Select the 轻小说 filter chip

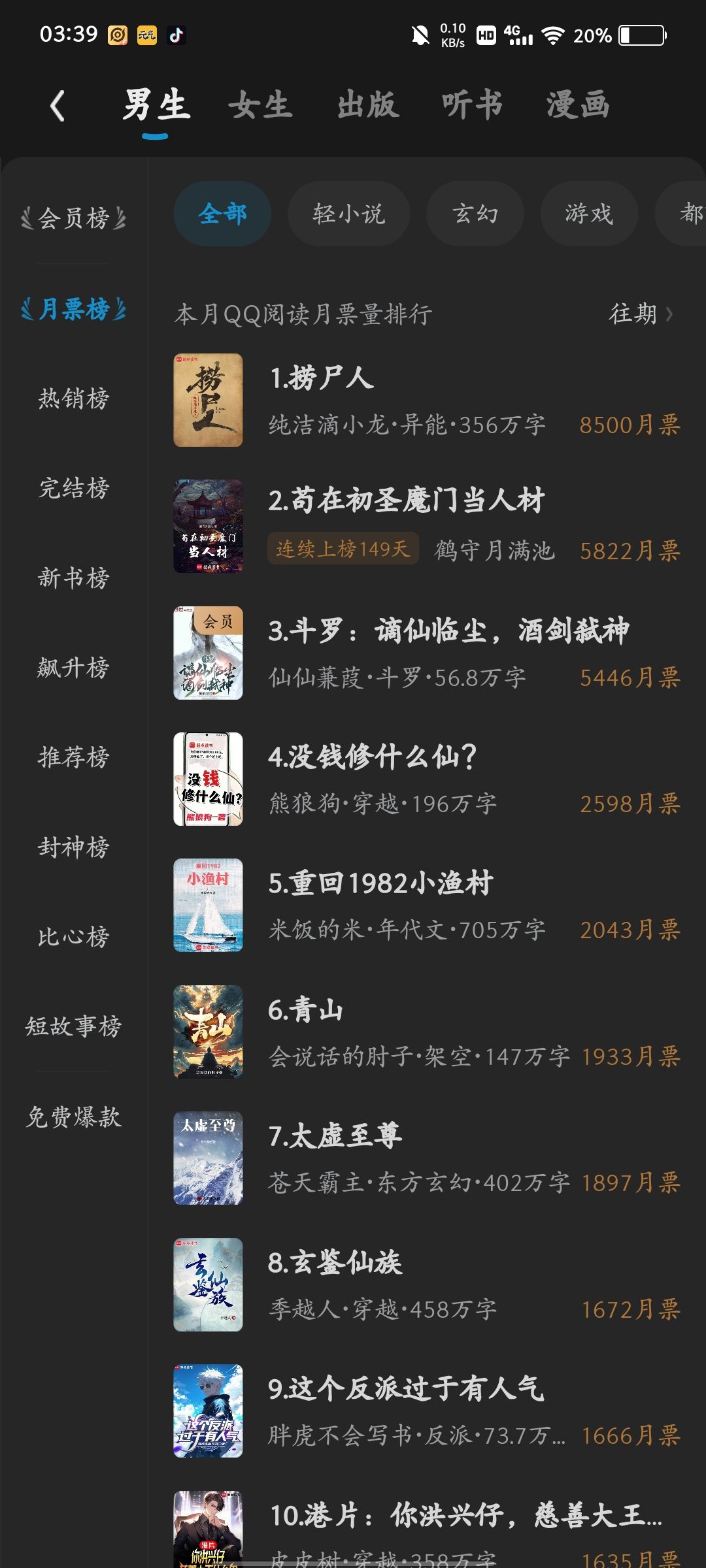tap(348, 214)
